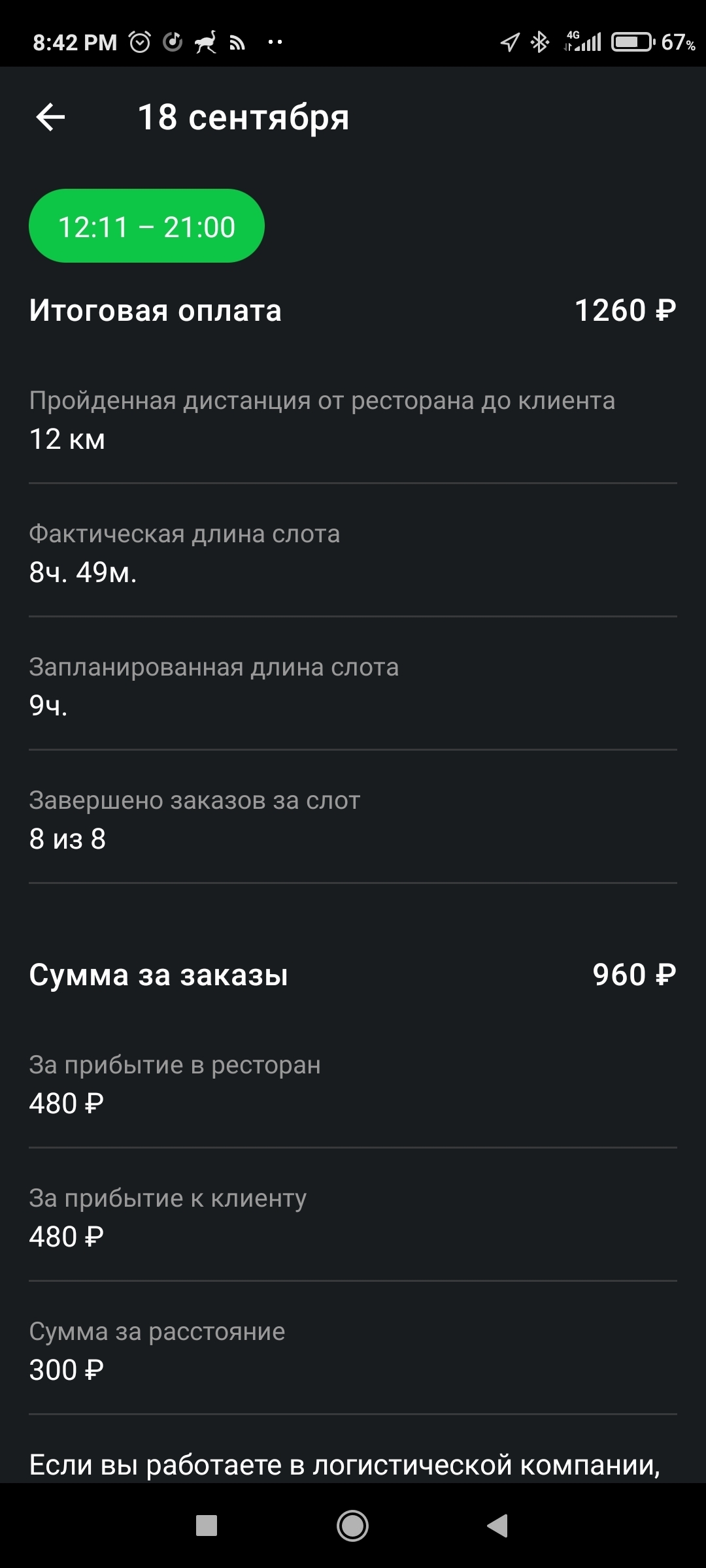Go back from the 18 сентября screen
Screen dimensions: 706x1568
(x=50, y=118)
